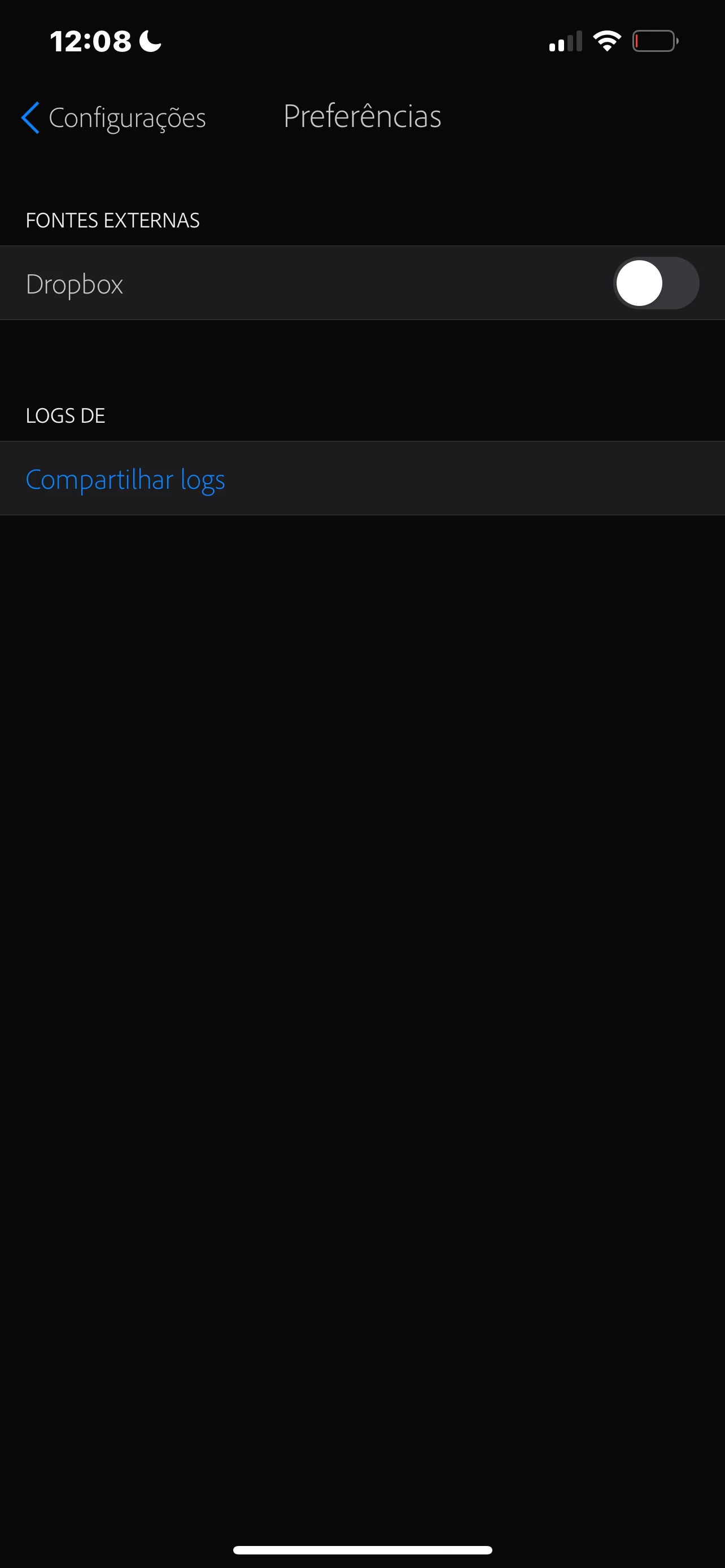Enable the Dropbox toggle
Image resolution: width=725 pixels, height=1568 pixels.
coord(655,283)
